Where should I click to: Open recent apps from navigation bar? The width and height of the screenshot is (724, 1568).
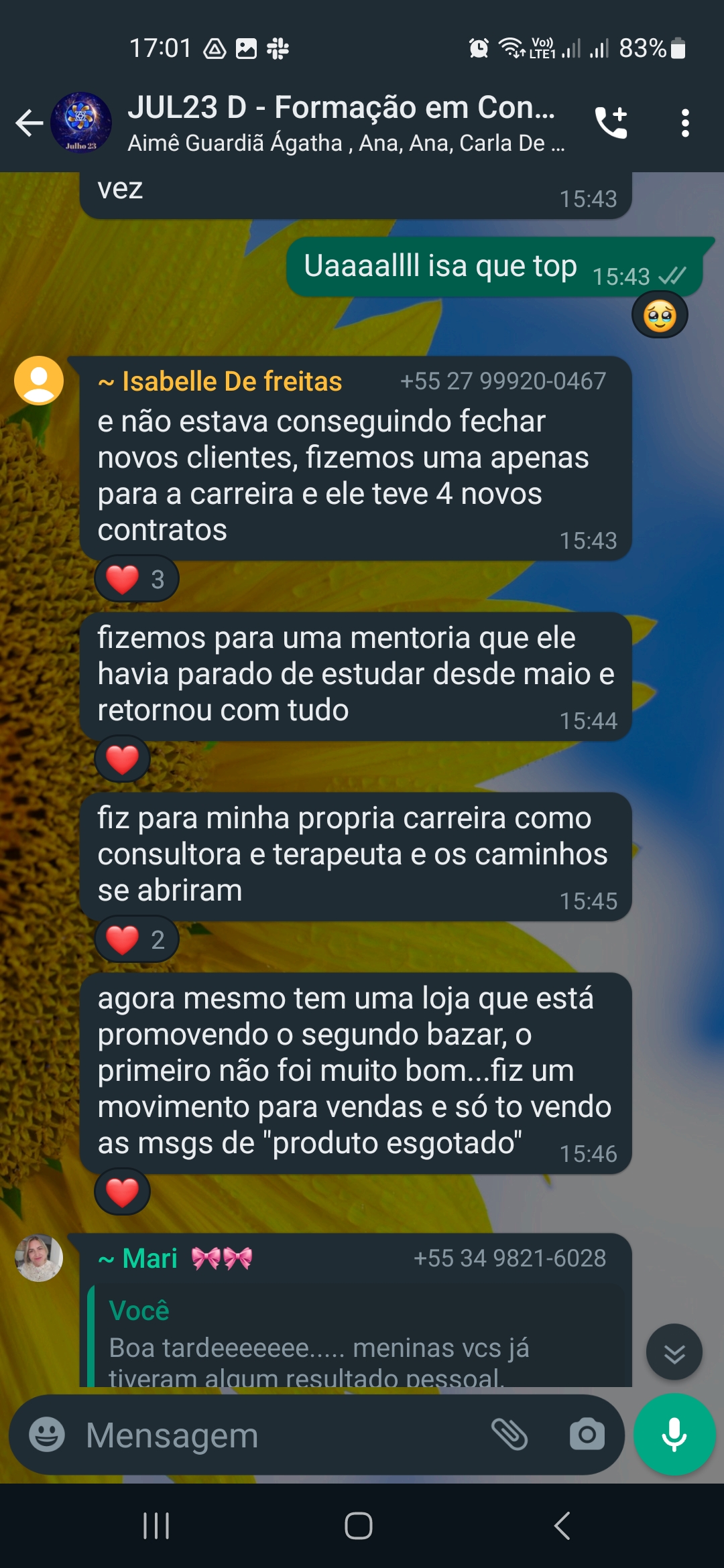[x=156, y=1526]
